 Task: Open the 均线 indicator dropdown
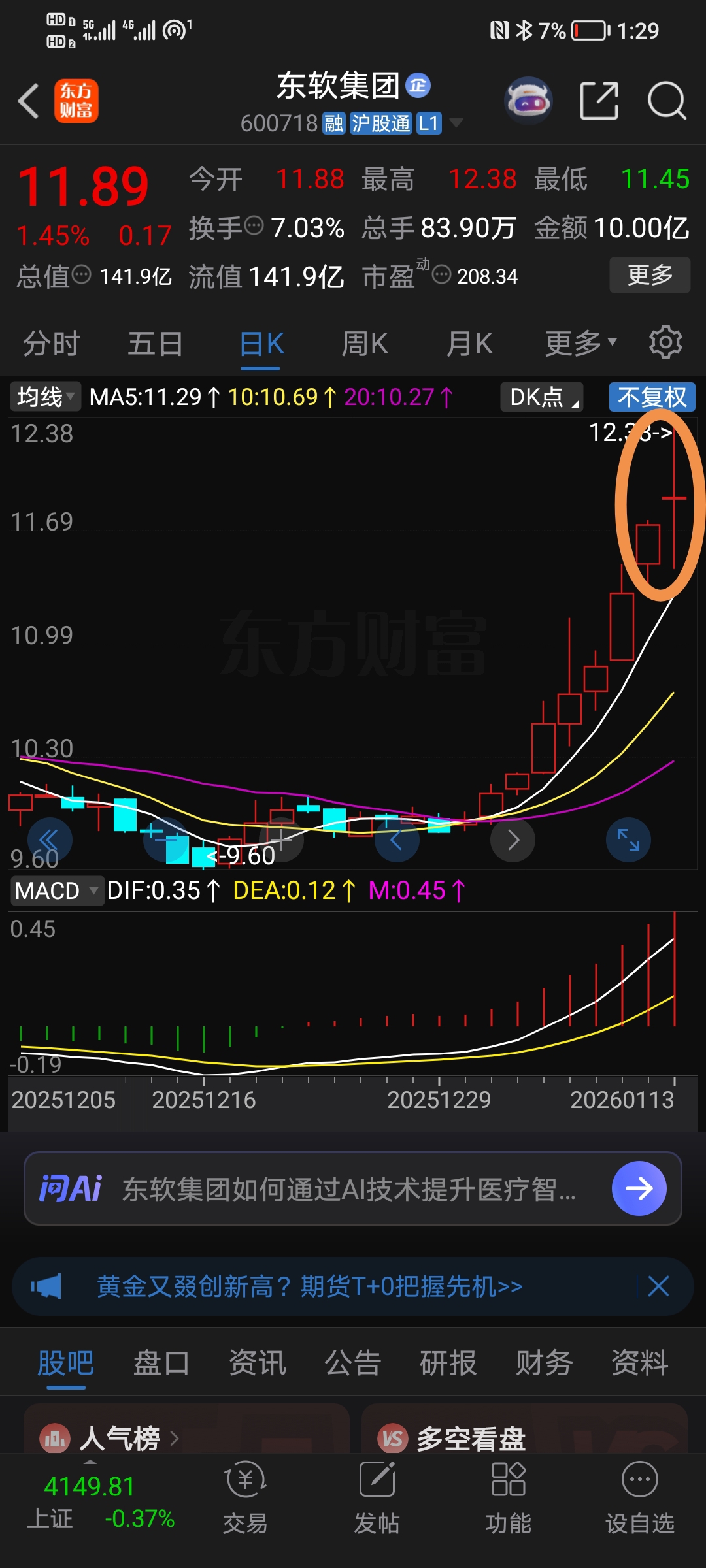(45, 397)
